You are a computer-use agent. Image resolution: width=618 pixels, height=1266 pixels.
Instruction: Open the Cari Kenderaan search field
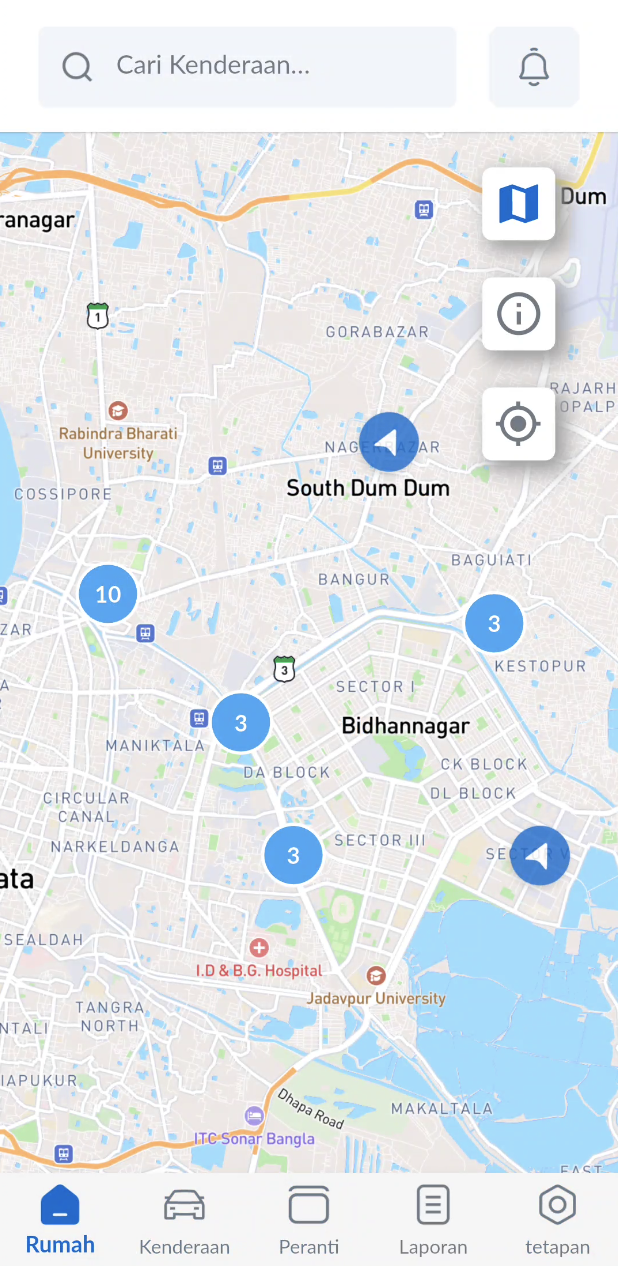click(x=247, y=67)
